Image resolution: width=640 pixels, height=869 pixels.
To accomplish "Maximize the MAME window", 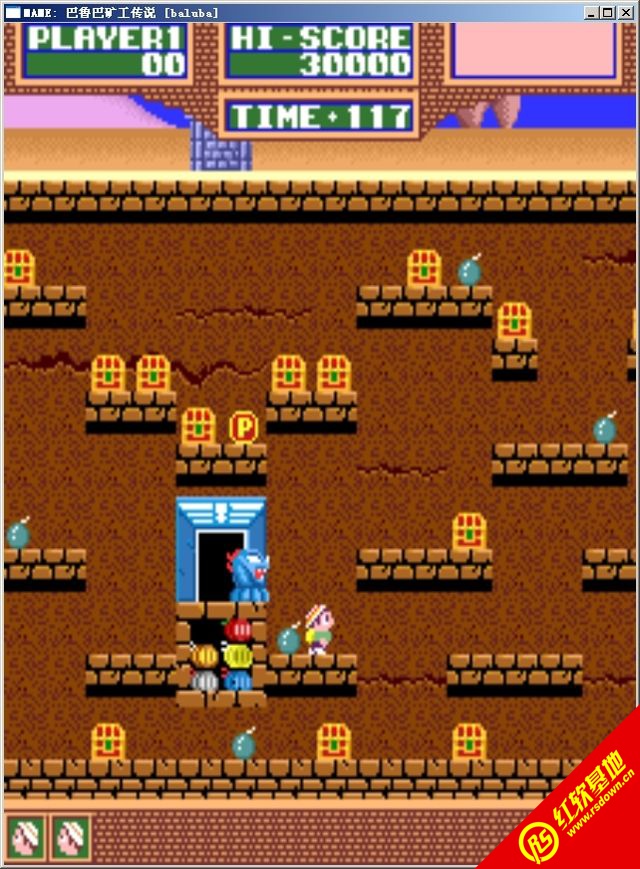I will pyautogui.click(x=608, y=12).
